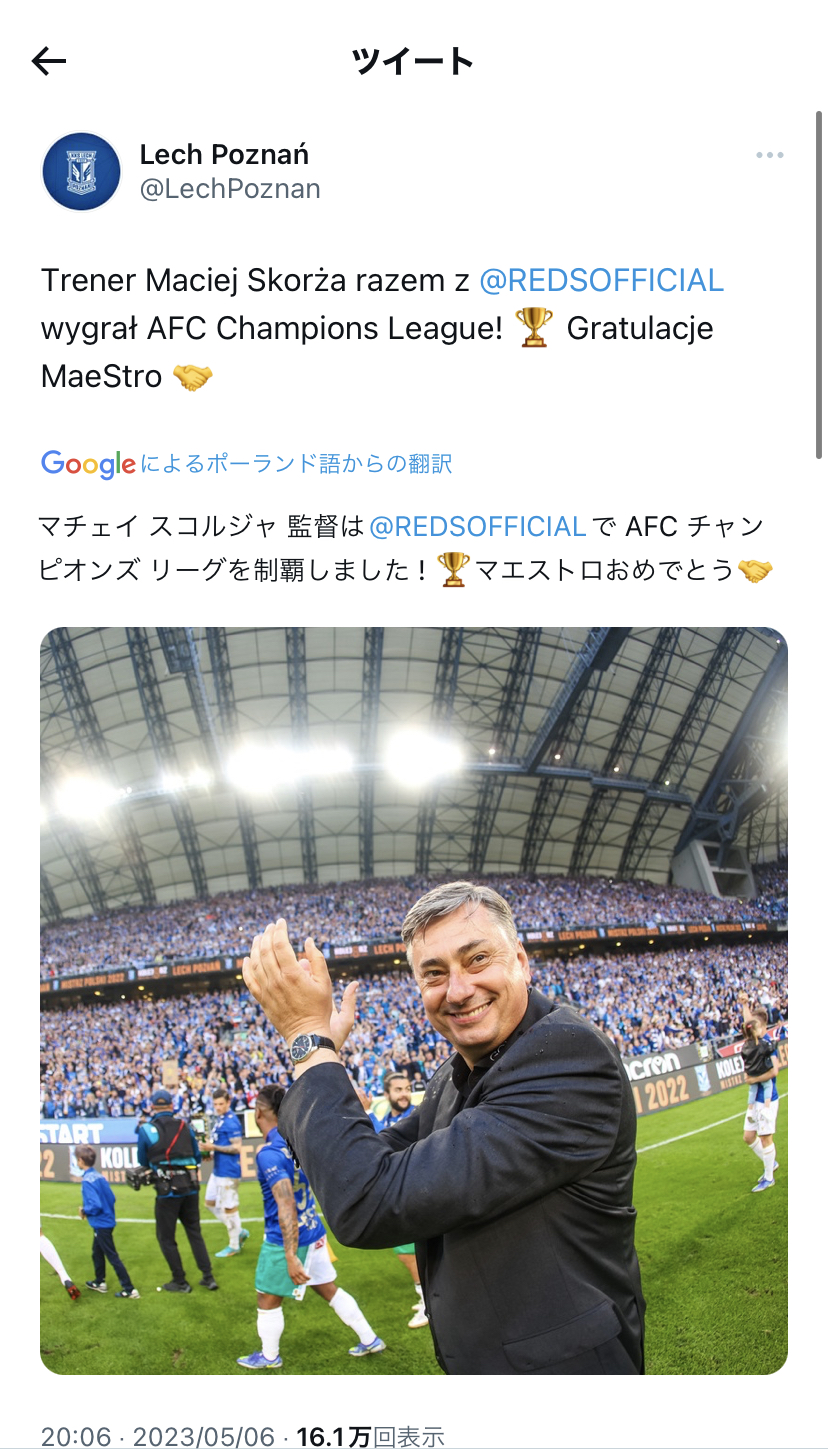Open the Lech Poznań account name
Screen dimensions: 828x1449
pos(224,154)
